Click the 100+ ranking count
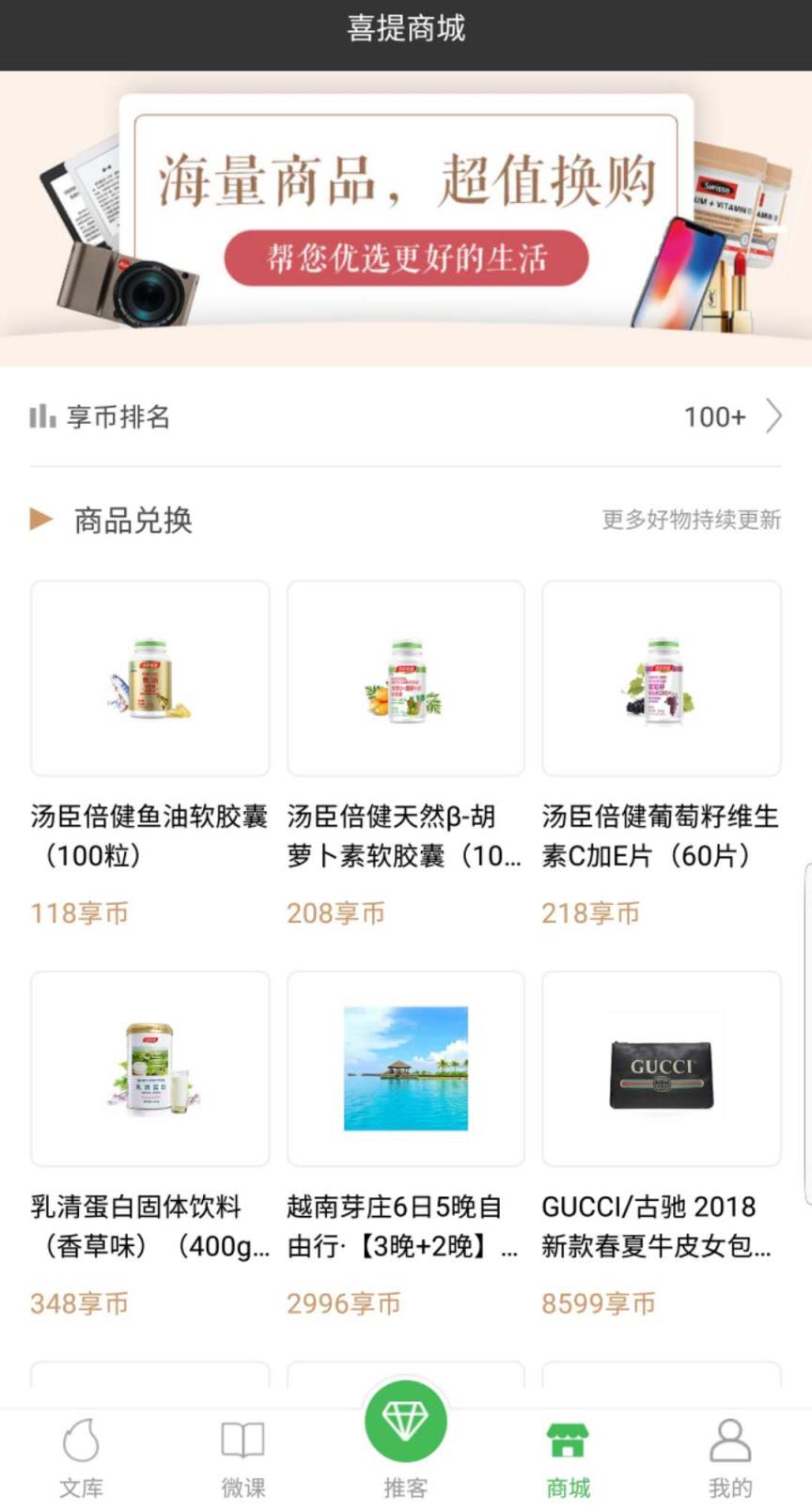The image size is (812, 1512). coord(717,415)
